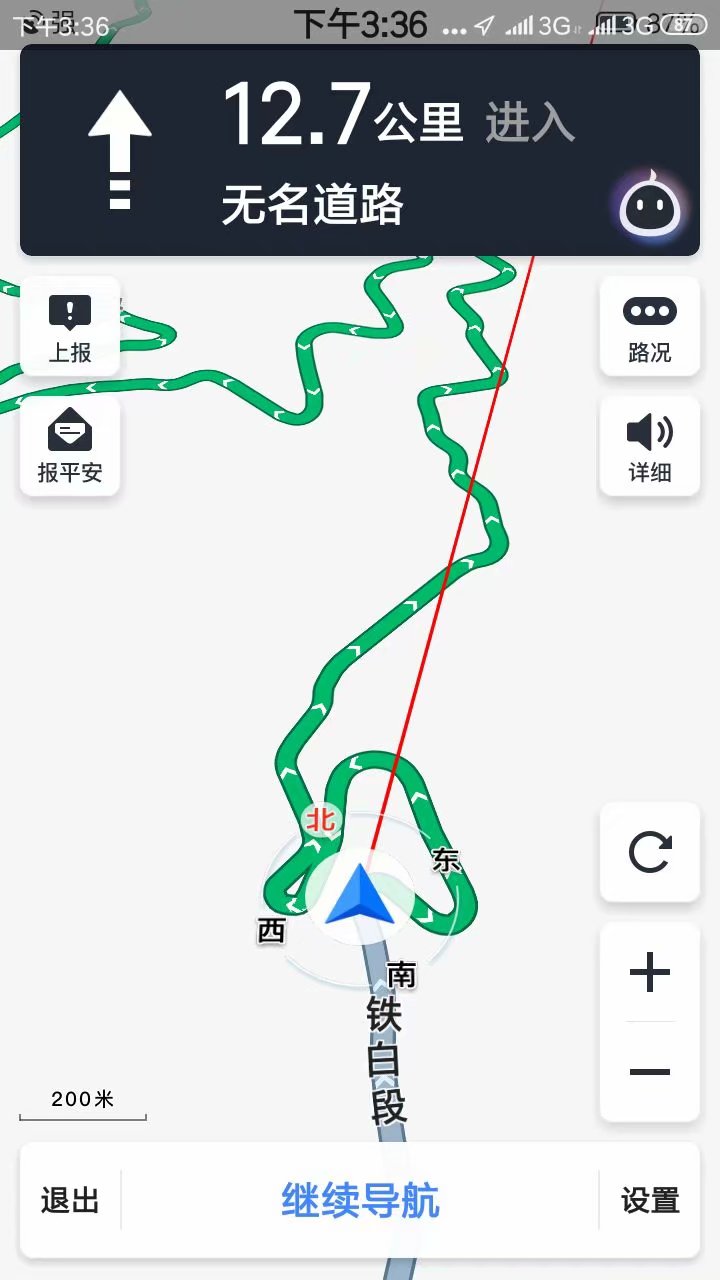The height and width of the screenshot is (1280, 720).
Task: Tap 继续导航 to resume navigation
Action: (x=360, y=1200)
